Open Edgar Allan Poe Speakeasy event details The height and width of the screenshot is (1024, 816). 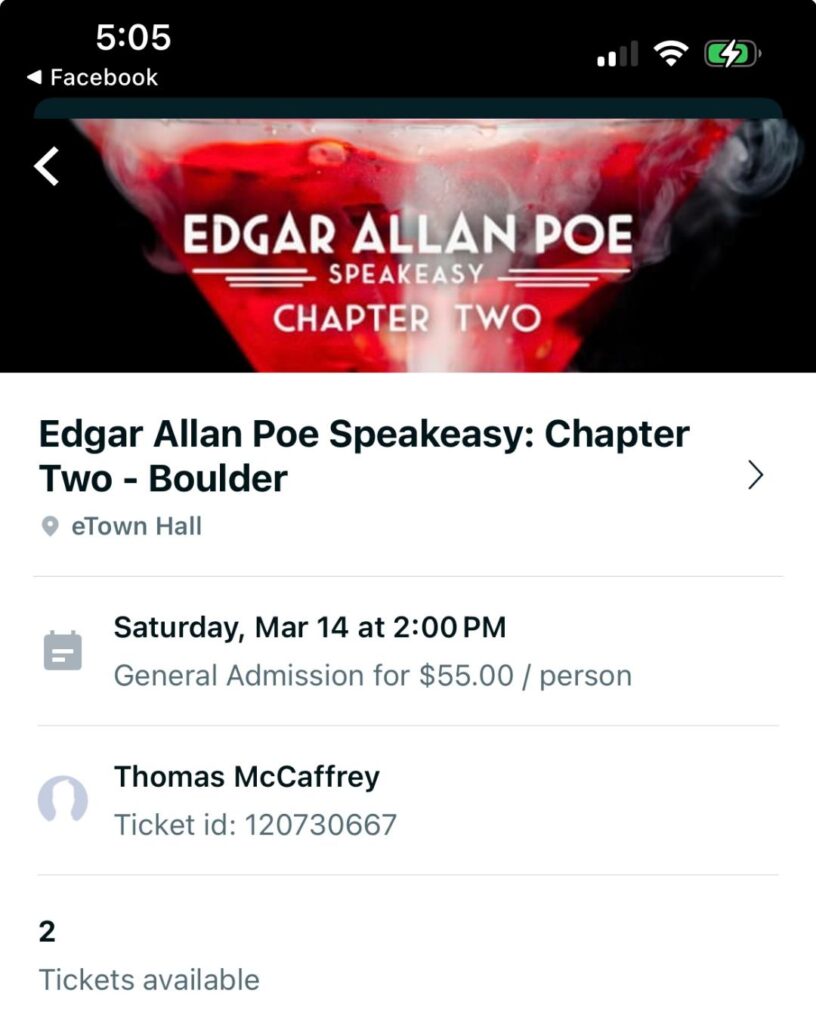756,476
